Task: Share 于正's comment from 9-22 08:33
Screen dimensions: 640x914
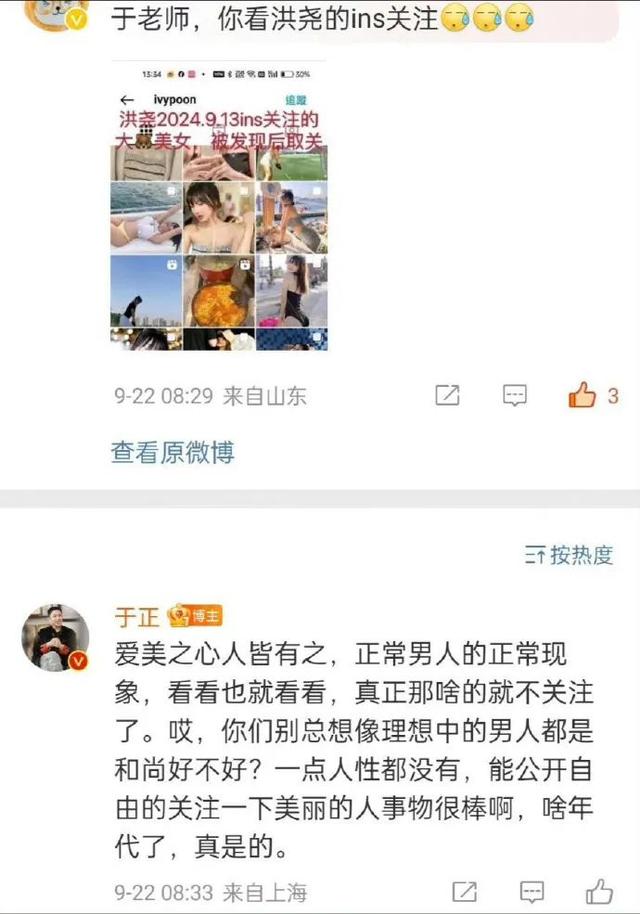Action: coord(465,891)
